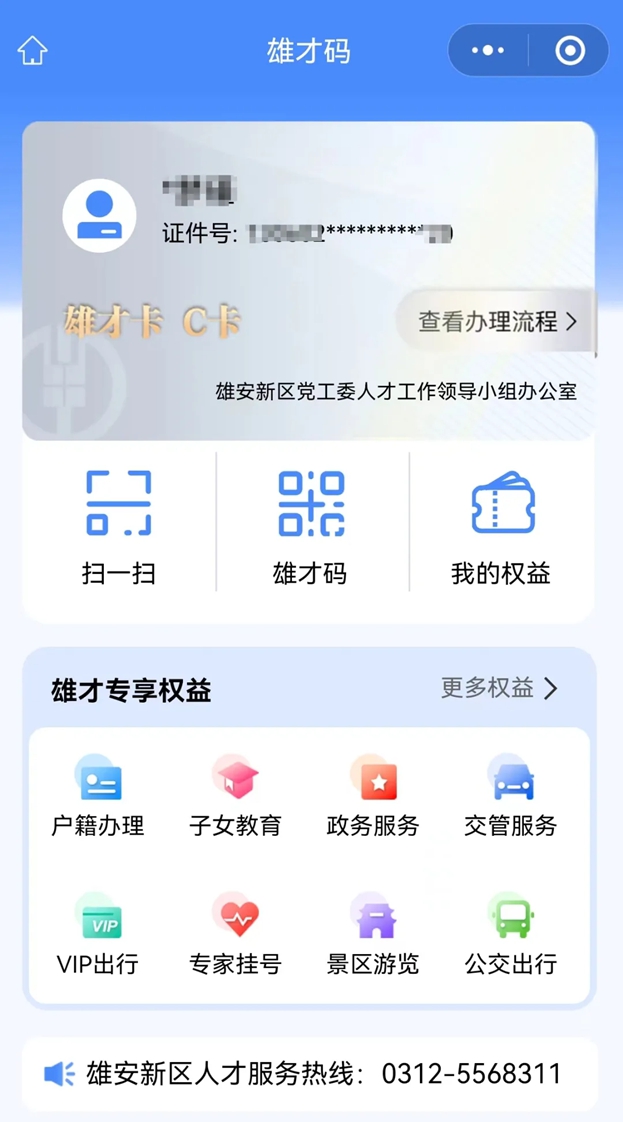View the 查看办理流程 application process
This screenshot has width=623, height=1122.
coord(497,321)
